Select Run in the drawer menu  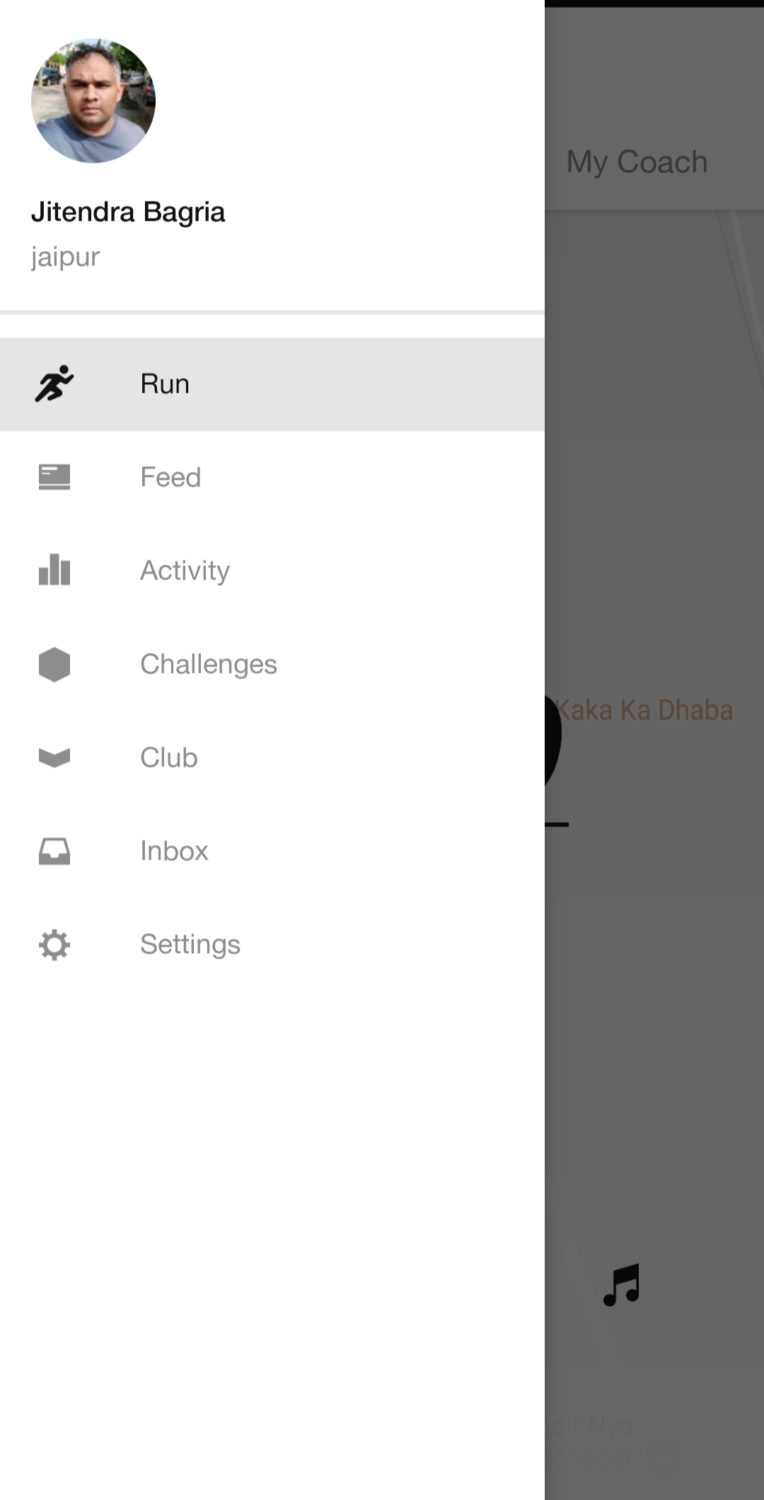coord(165,384)
